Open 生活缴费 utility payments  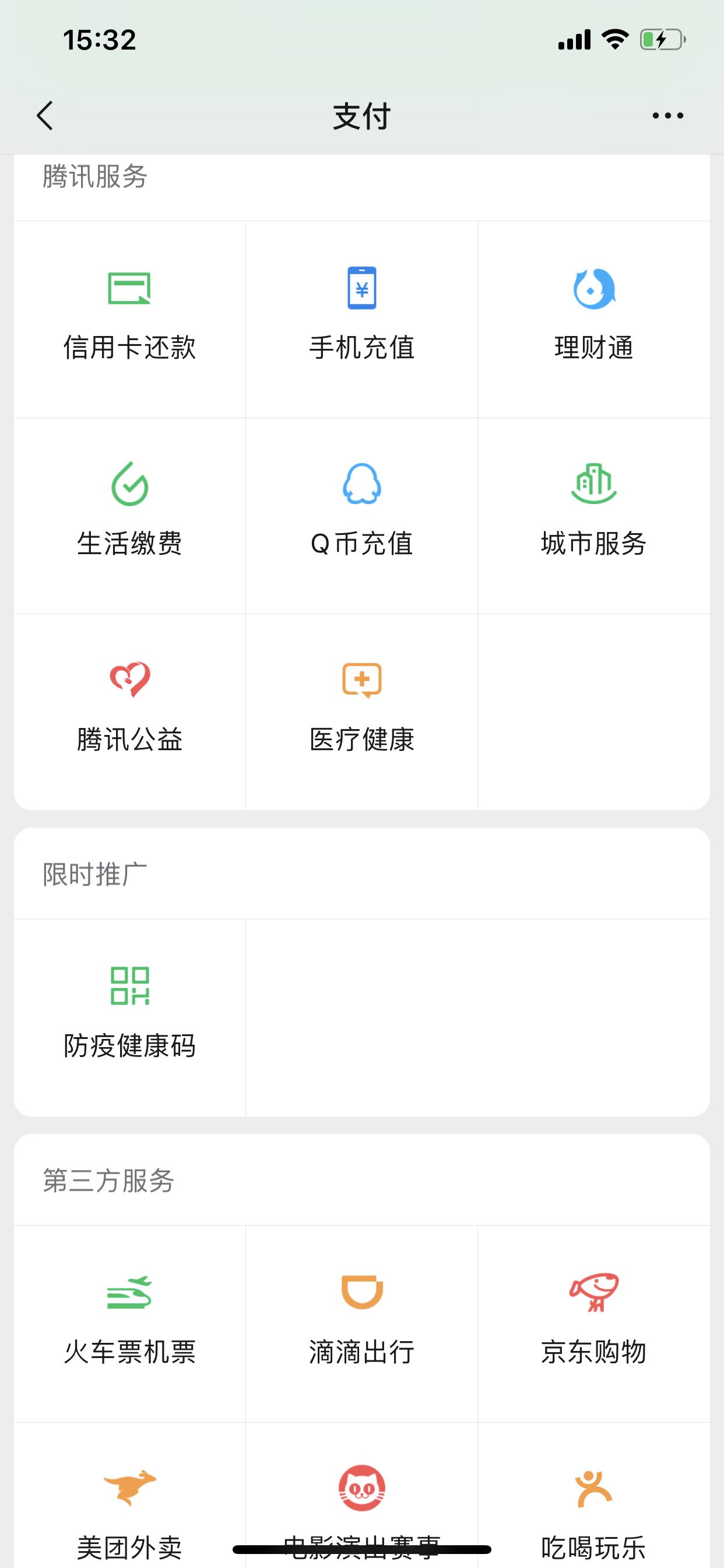point(129,516)
